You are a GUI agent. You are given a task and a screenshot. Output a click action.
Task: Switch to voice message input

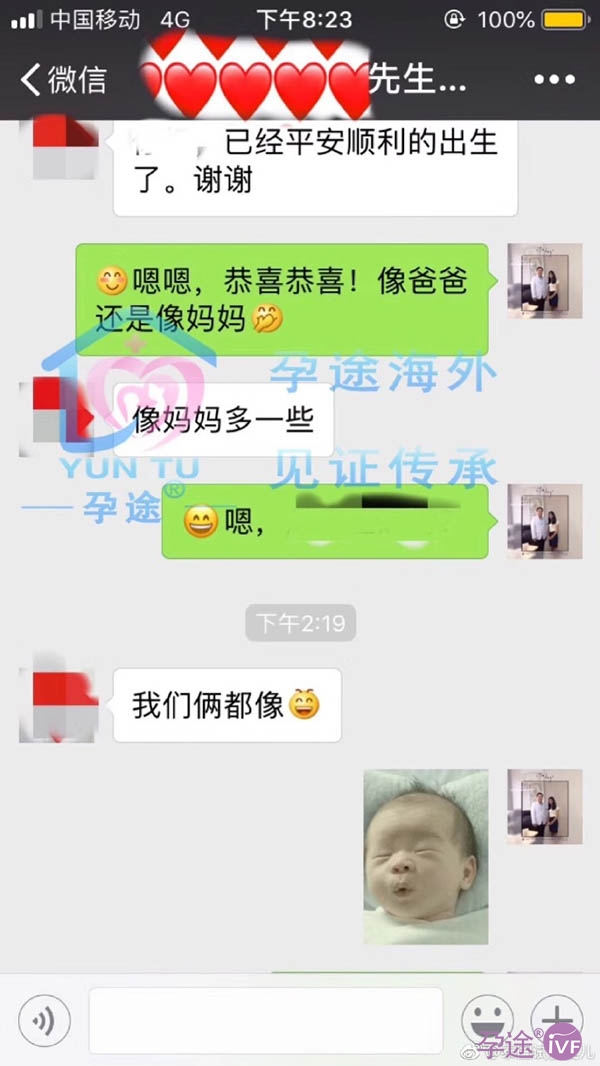[x=45, y=1020]
